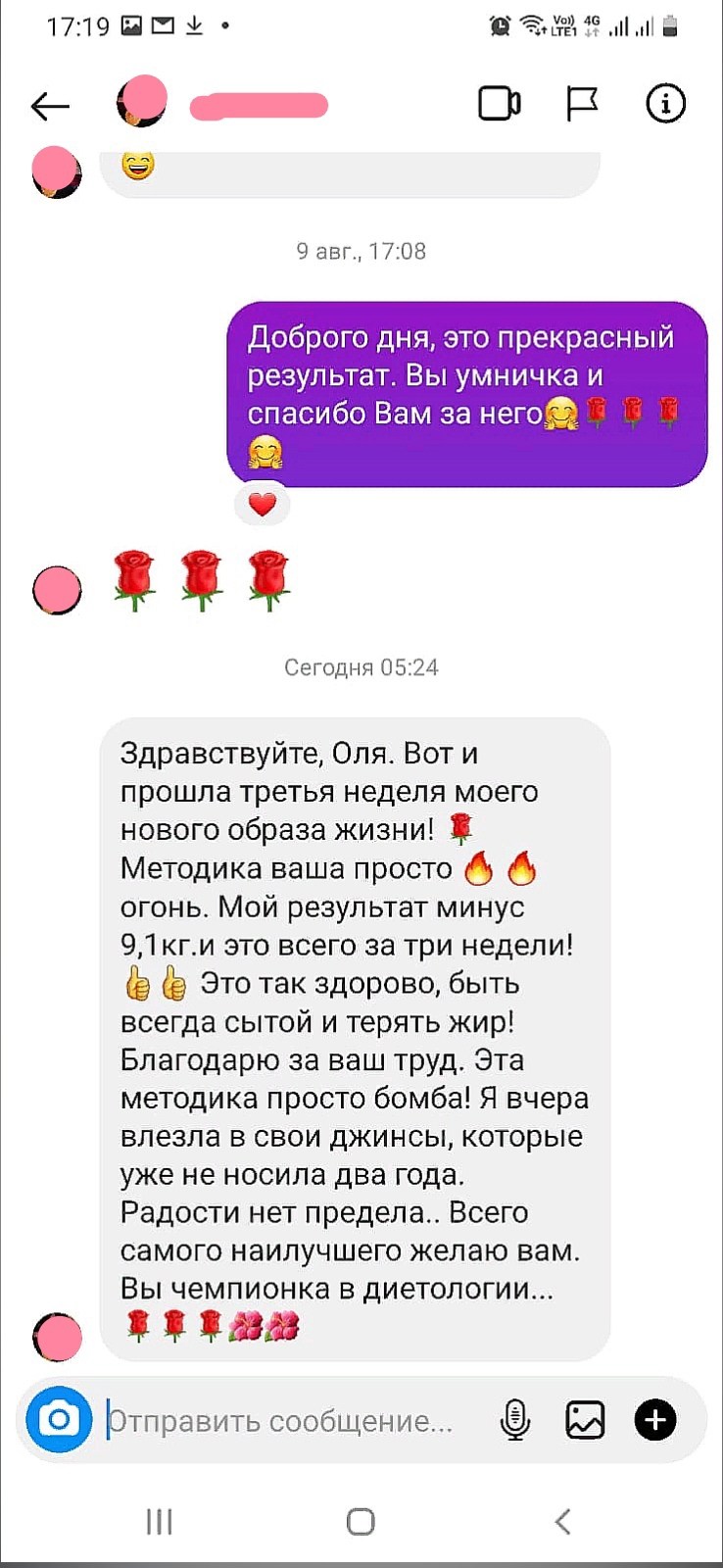723x1568 pixels.
Task: Open system recent apps
Action: click(x=160, y=1521)
